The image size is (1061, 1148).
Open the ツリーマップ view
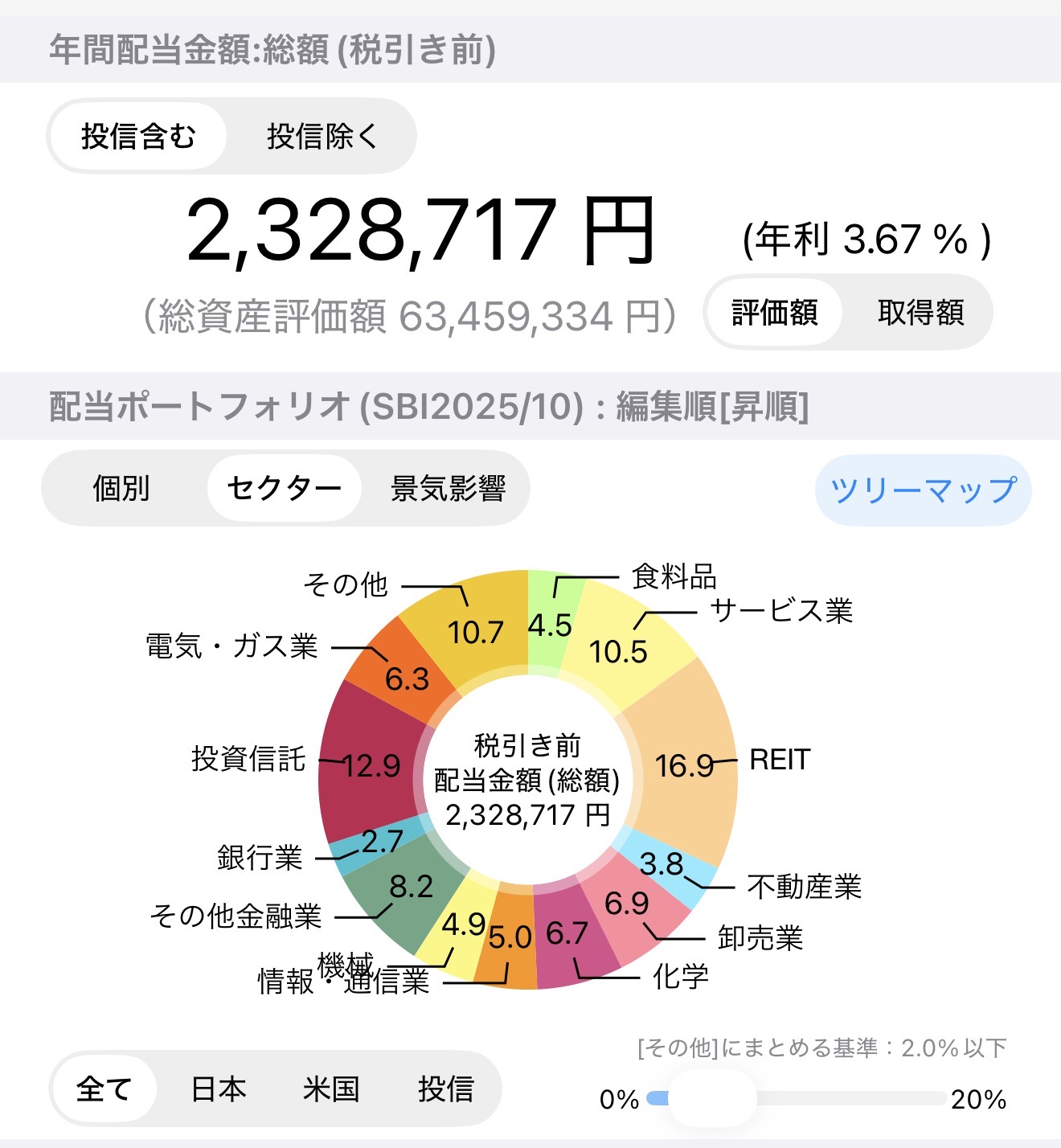click(923, 490)
